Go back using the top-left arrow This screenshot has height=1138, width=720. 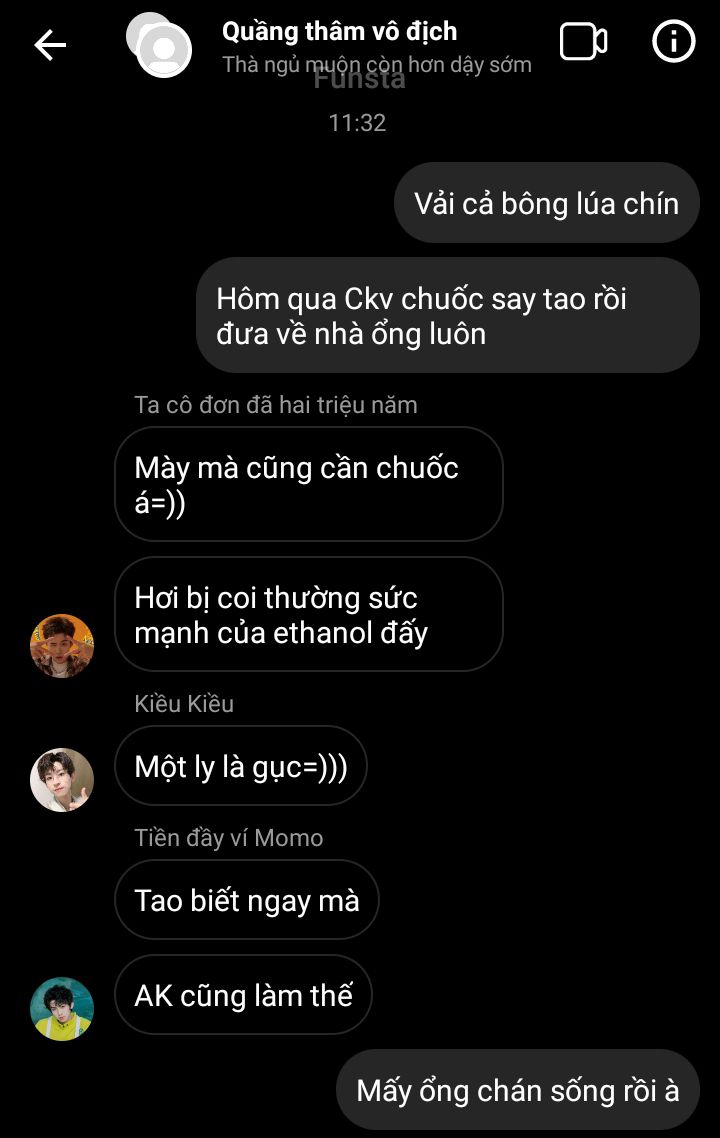click(50, 45)
